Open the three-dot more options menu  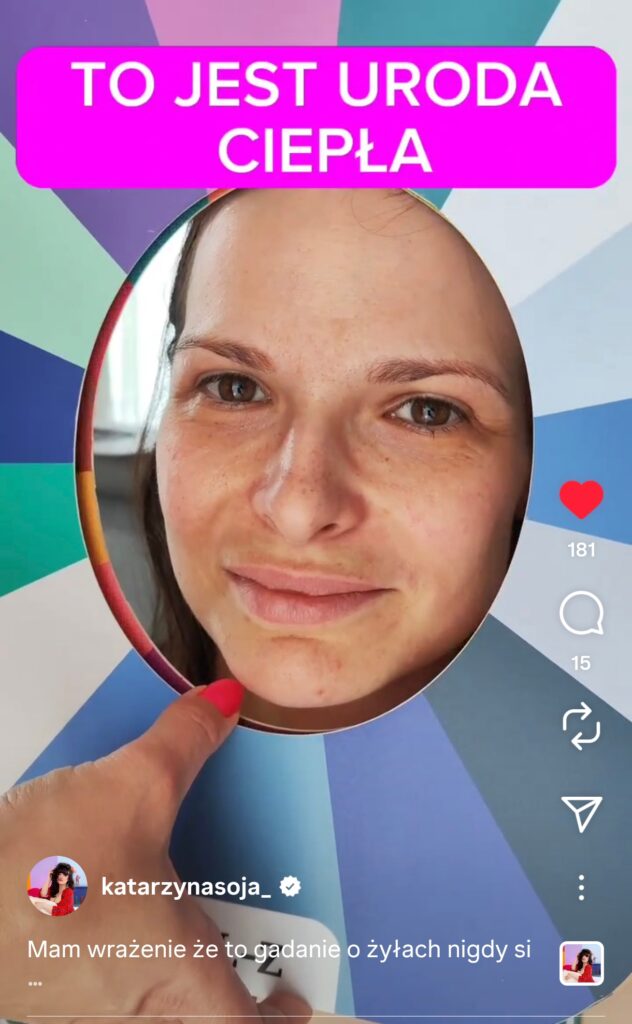pos(581,887)
